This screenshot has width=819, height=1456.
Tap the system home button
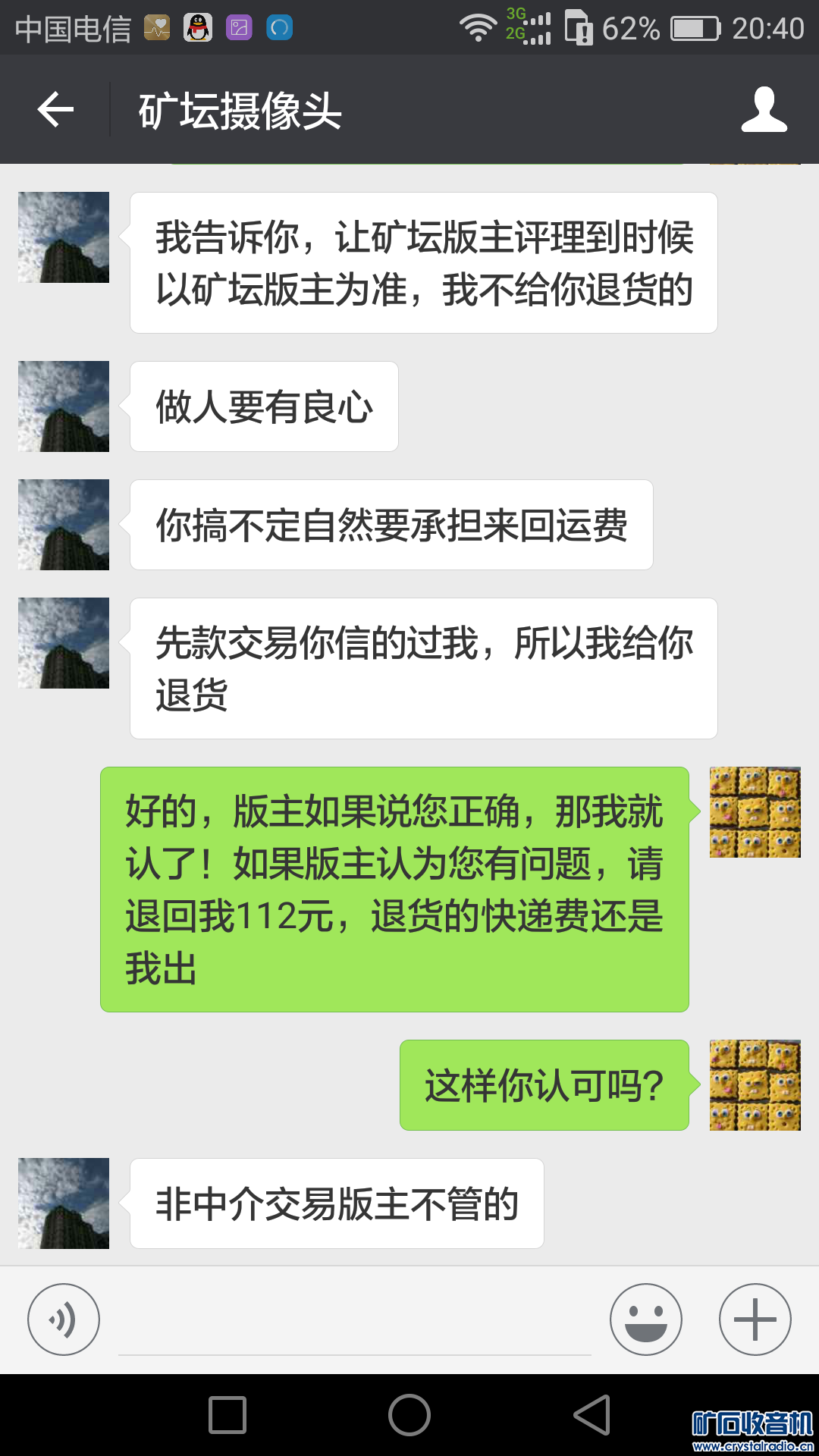click(409, 1415)
